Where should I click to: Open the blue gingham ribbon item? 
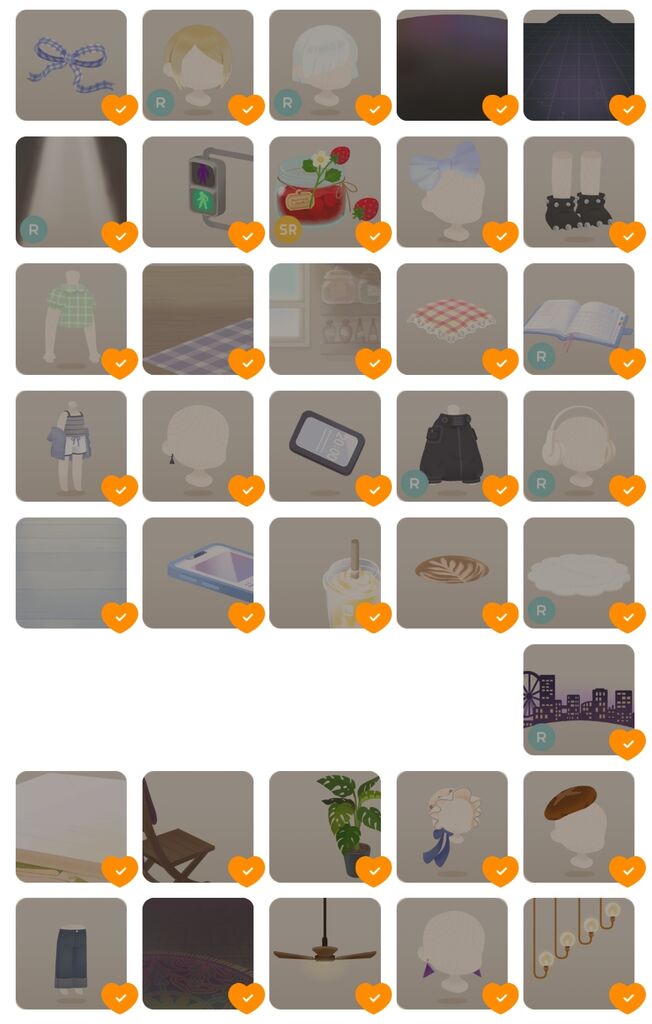point(70,64)
